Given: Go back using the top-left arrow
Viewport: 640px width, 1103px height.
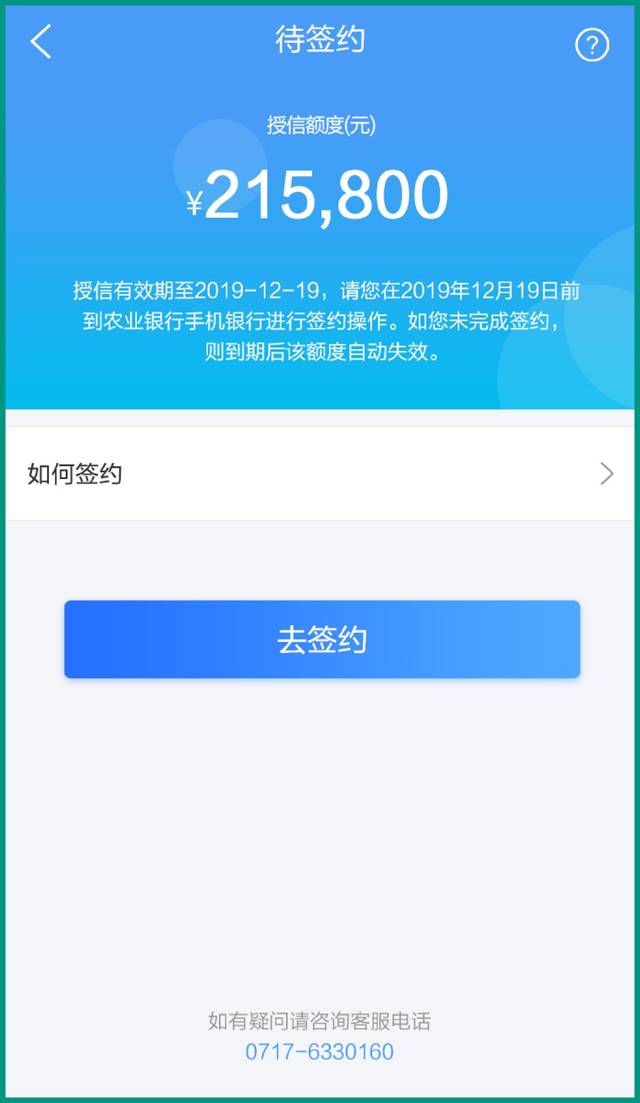Looking at the screenshot, I should [x=41, y=42].
